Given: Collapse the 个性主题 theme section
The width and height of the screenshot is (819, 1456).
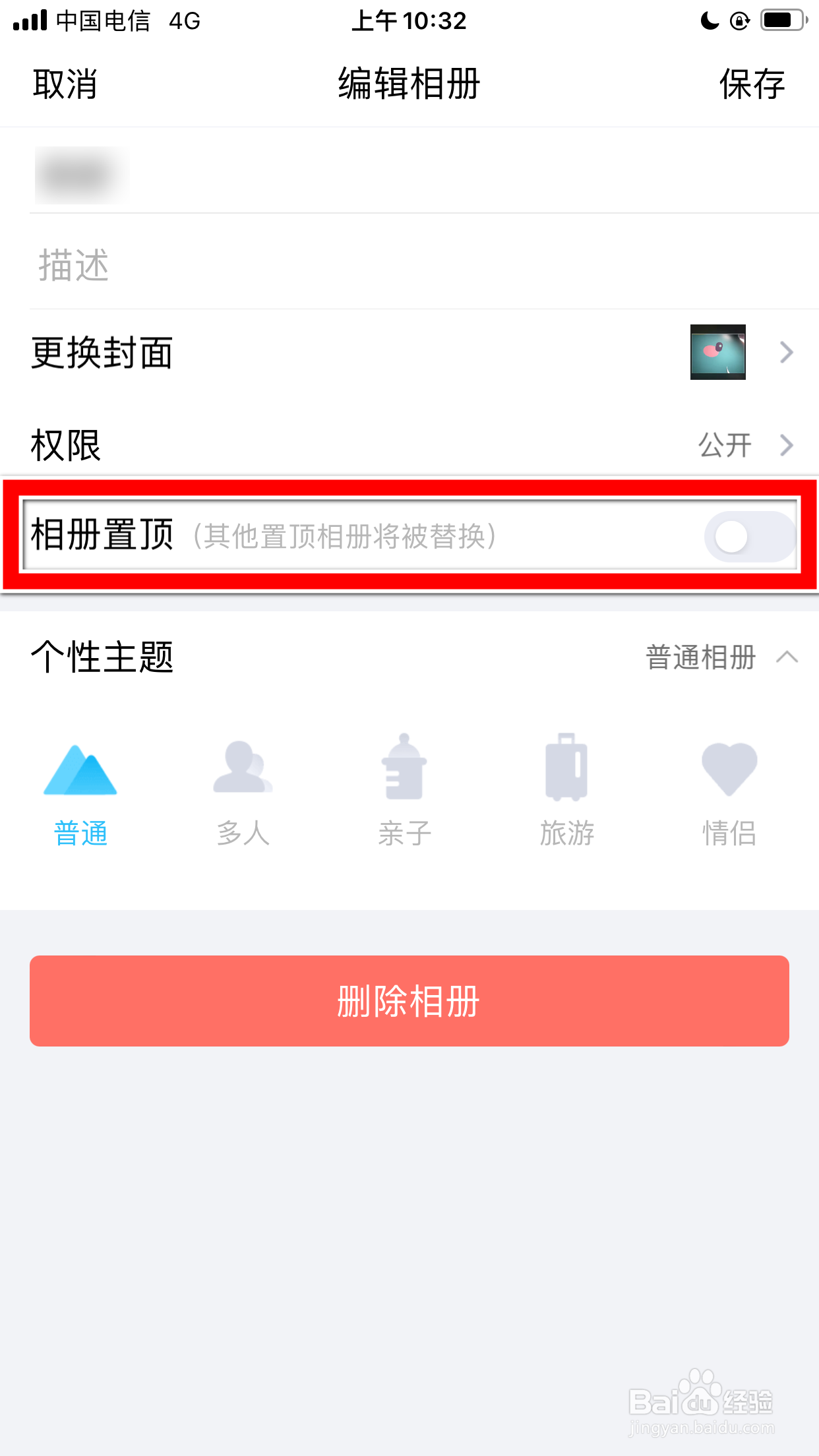Looking at the screenshot, I should click(x=786, y=657).
